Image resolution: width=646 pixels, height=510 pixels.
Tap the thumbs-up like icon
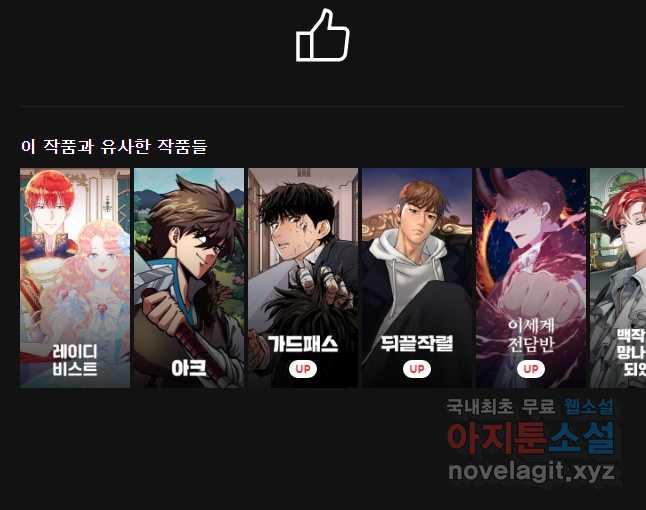[322, 36]
